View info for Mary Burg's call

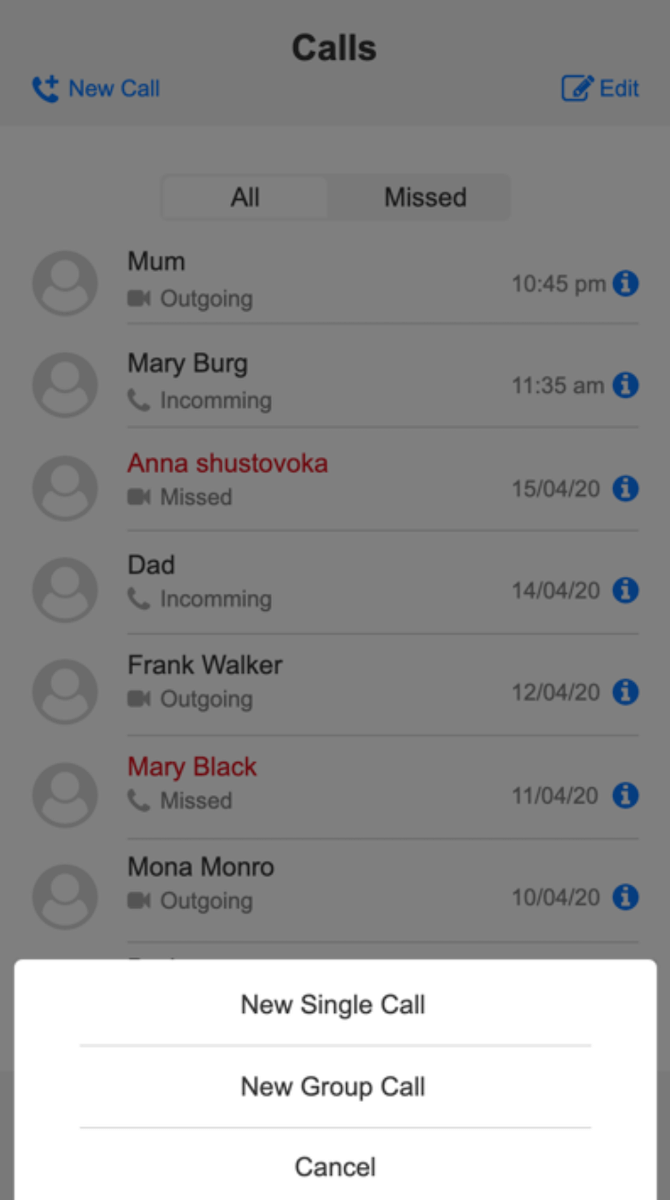625,385
